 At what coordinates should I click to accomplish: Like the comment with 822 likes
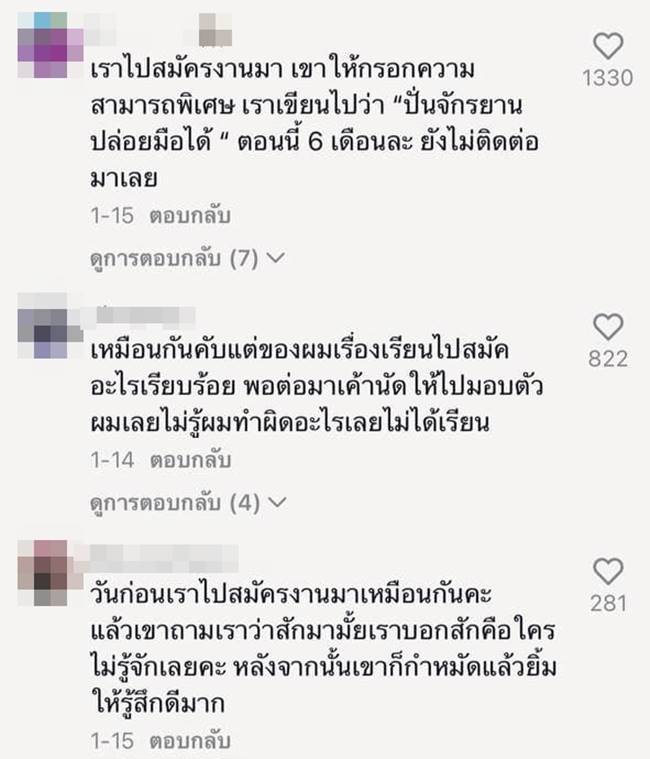pos(607,328)
